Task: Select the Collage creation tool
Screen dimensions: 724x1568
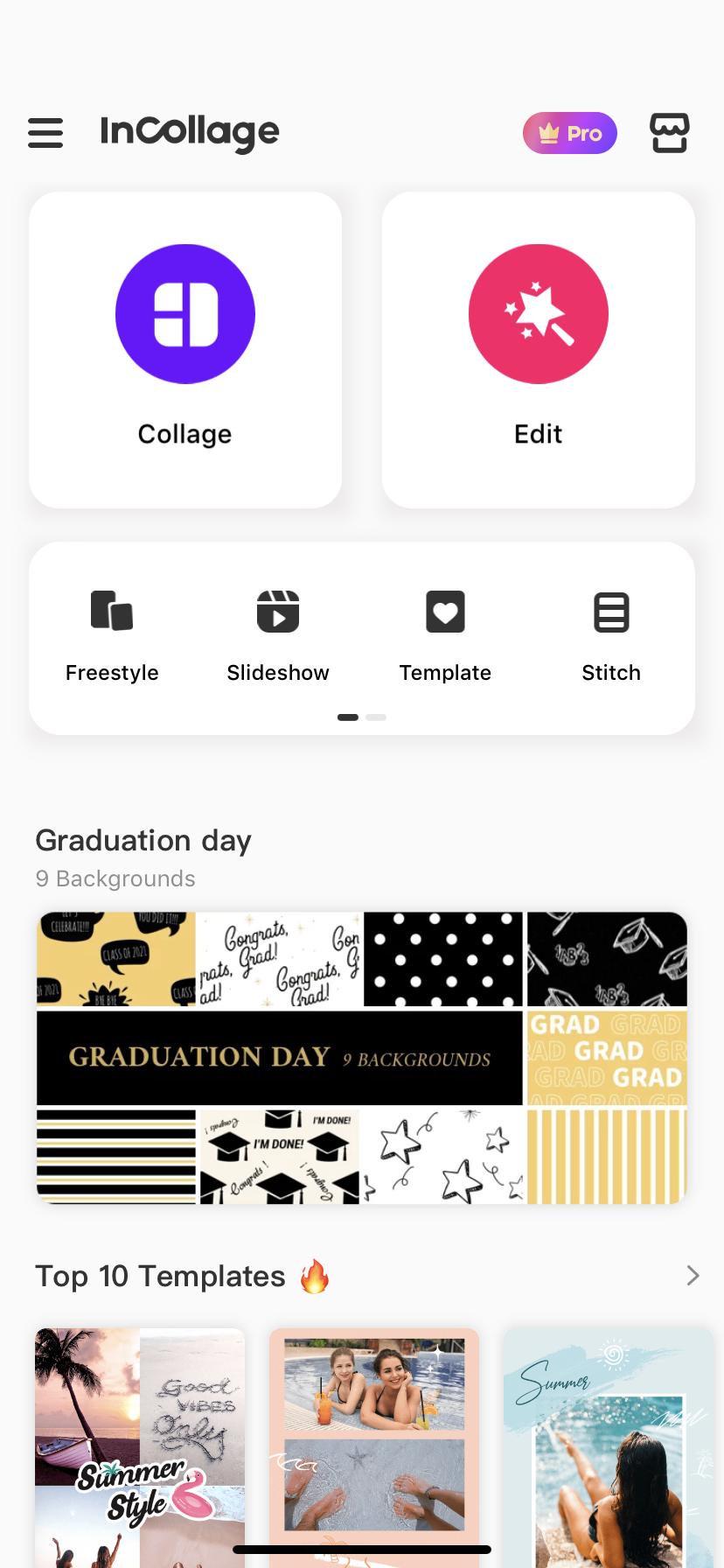Action: point(184,350)
